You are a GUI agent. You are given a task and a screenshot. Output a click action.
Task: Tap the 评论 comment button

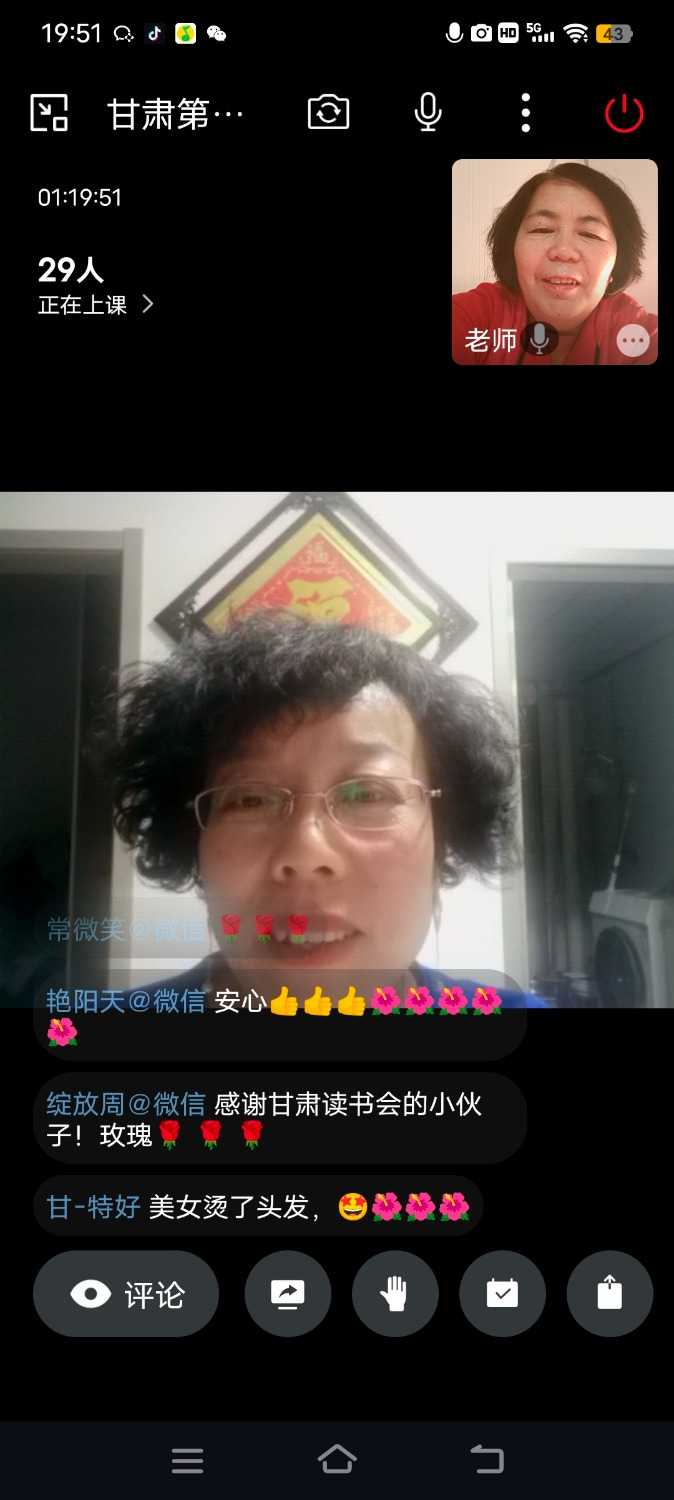pos(126,1294)
